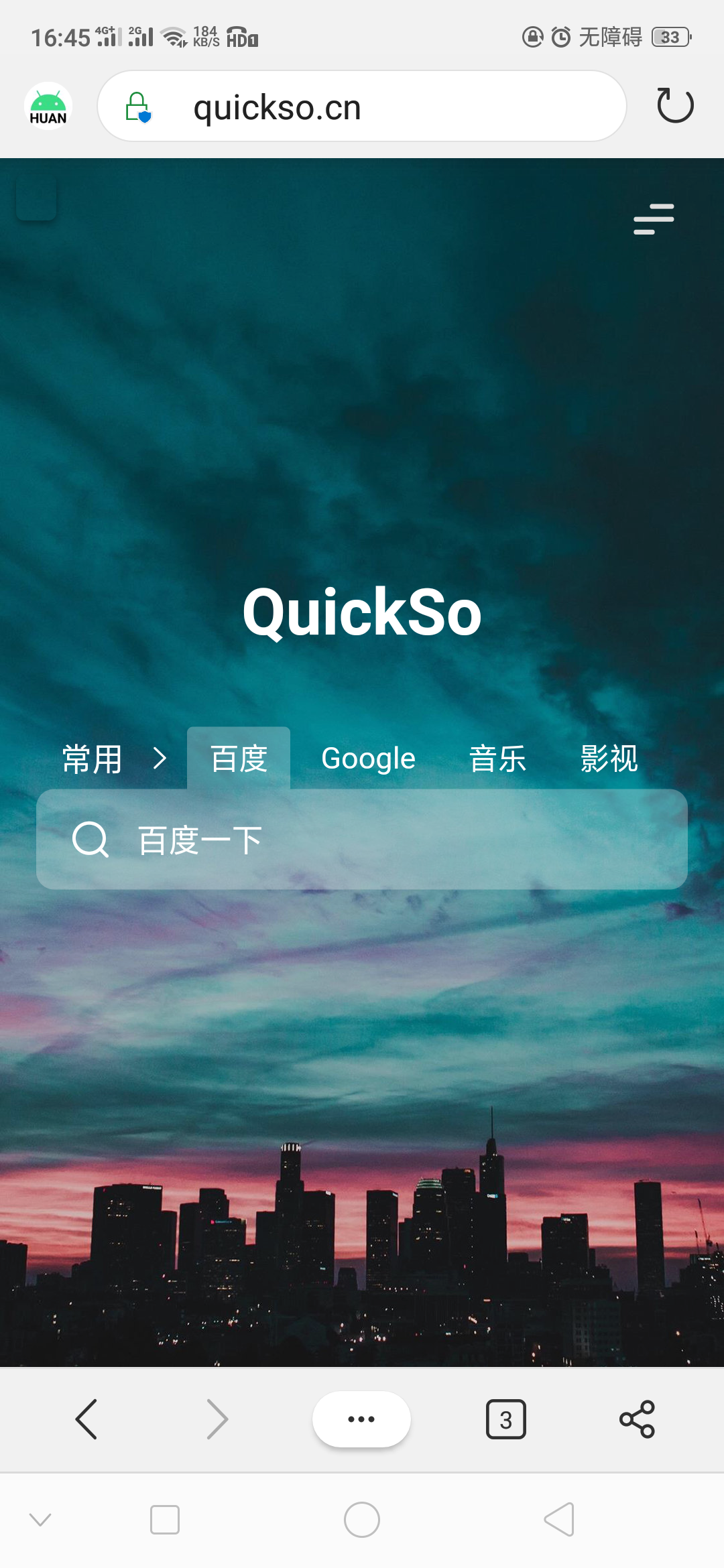This screenshot has height=1568, width=724.
Task: Switch to the Google search tab
Action: 368,759
